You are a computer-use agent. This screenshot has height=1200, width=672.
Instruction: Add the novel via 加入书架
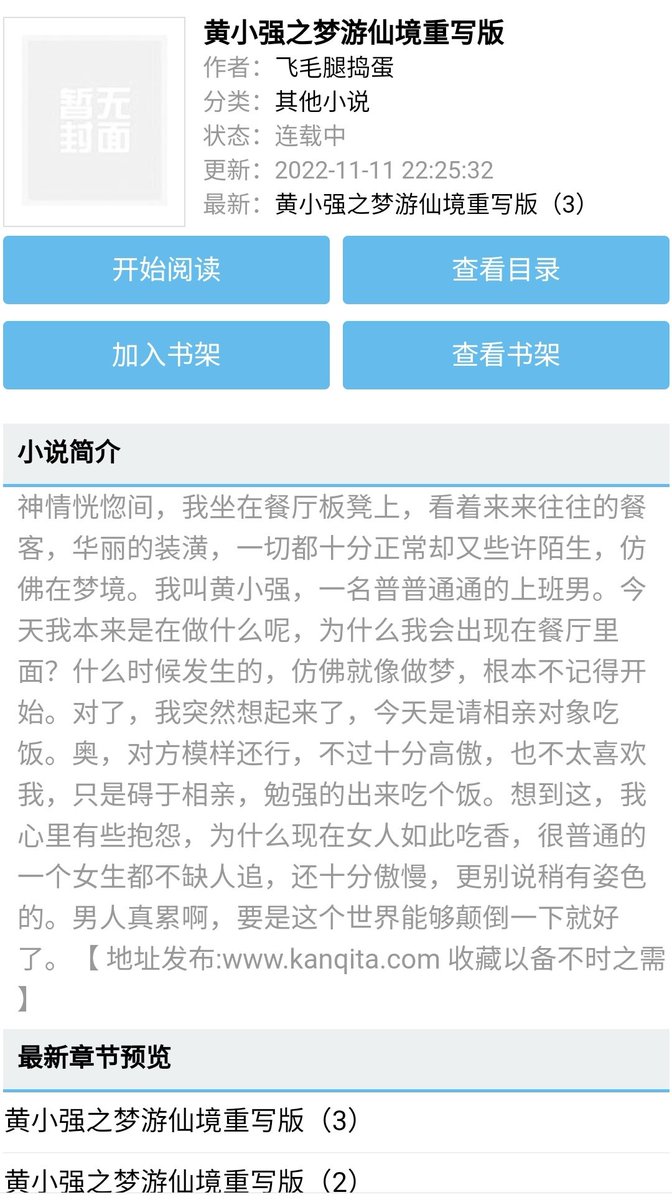tap(166, 355)
